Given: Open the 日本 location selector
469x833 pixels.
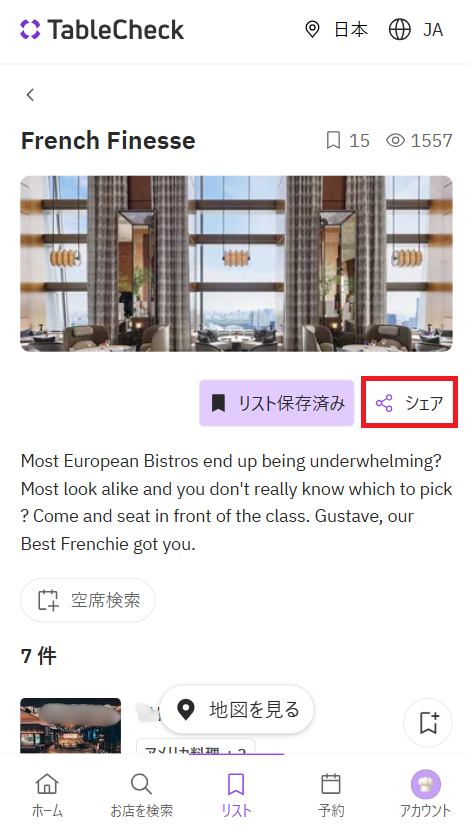Looking at the screenshot, I should (336, 30).
